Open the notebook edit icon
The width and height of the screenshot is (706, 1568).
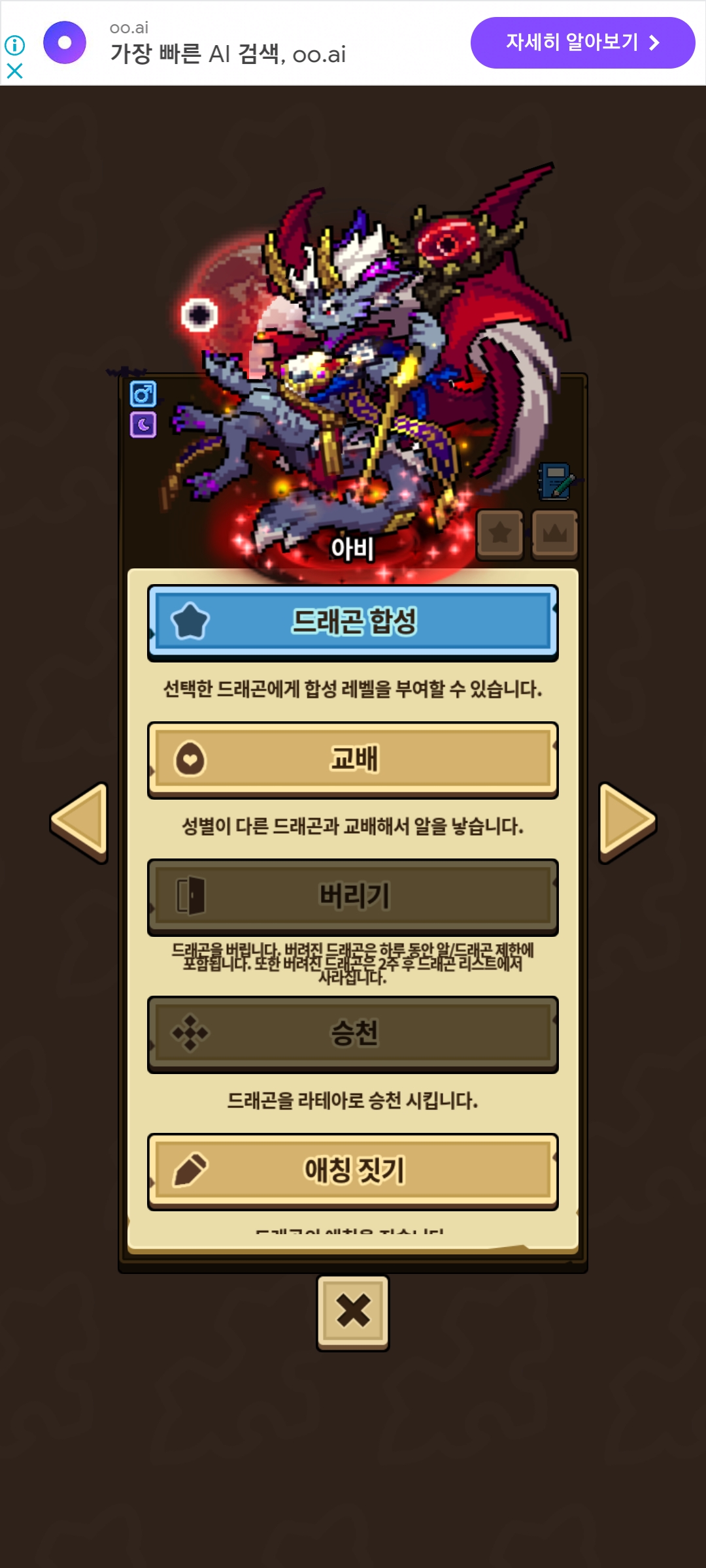pyautogui.click(x=556, y=482)
